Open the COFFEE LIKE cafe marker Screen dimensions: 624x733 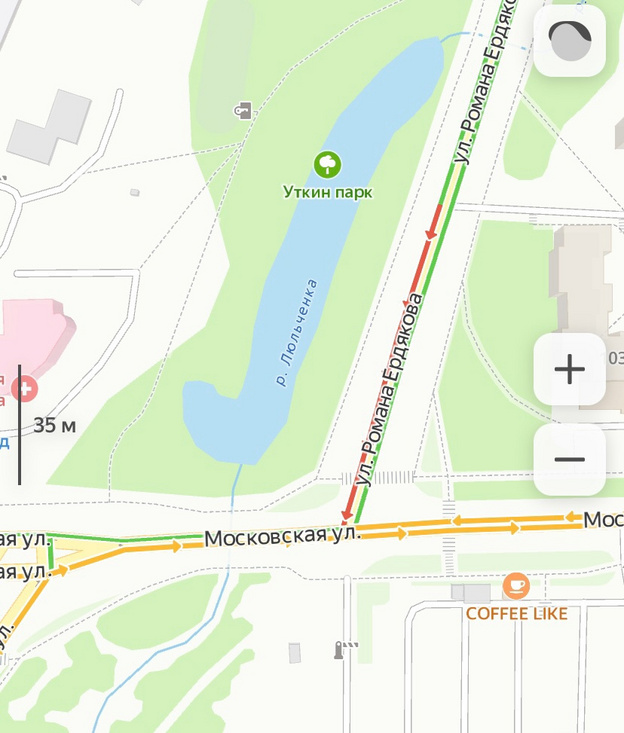click(x=516, y=585)
